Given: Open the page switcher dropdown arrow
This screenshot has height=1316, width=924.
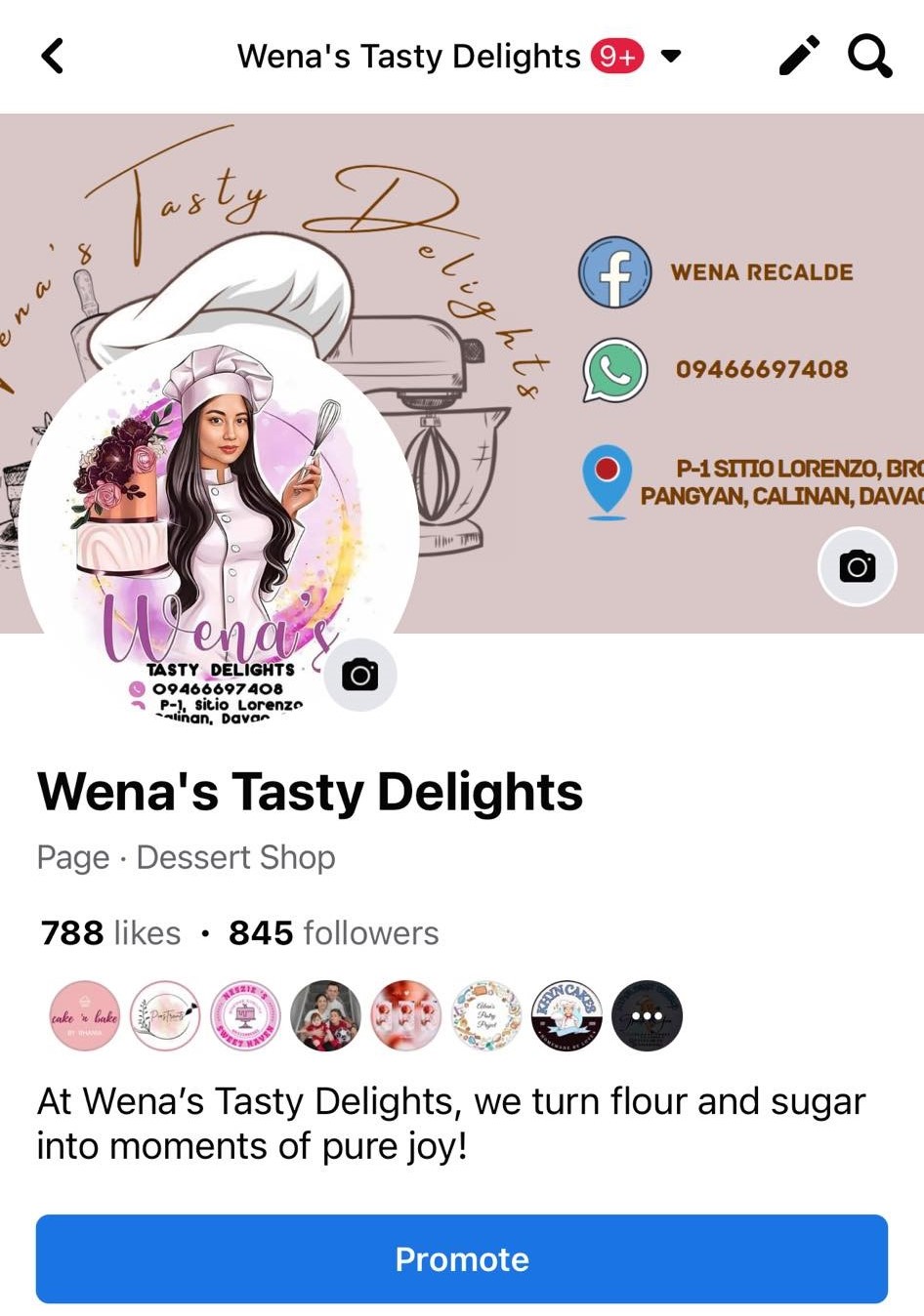Looking at the screenshot, I should [x=670, y=57].
